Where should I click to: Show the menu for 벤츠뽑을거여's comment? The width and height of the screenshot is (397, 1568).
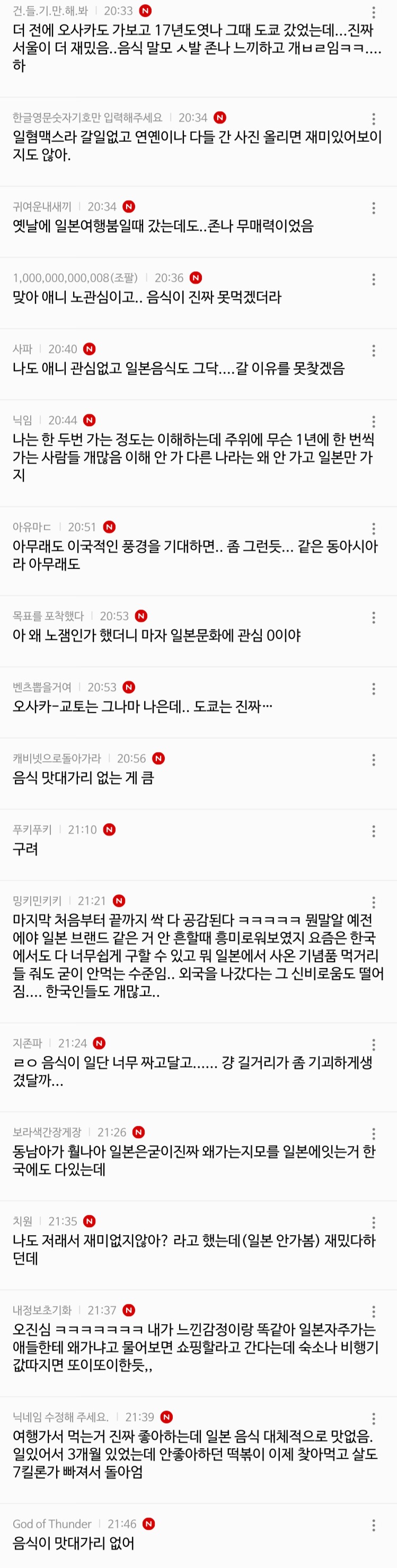click(x=373, y=689)
